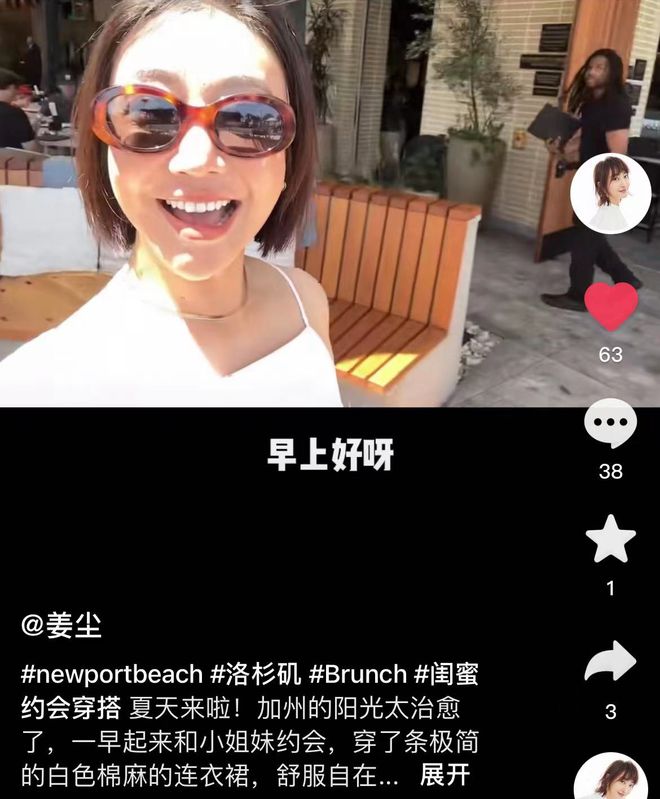Open the creator's profile avatar
The image size is (660, 799).
610,194
